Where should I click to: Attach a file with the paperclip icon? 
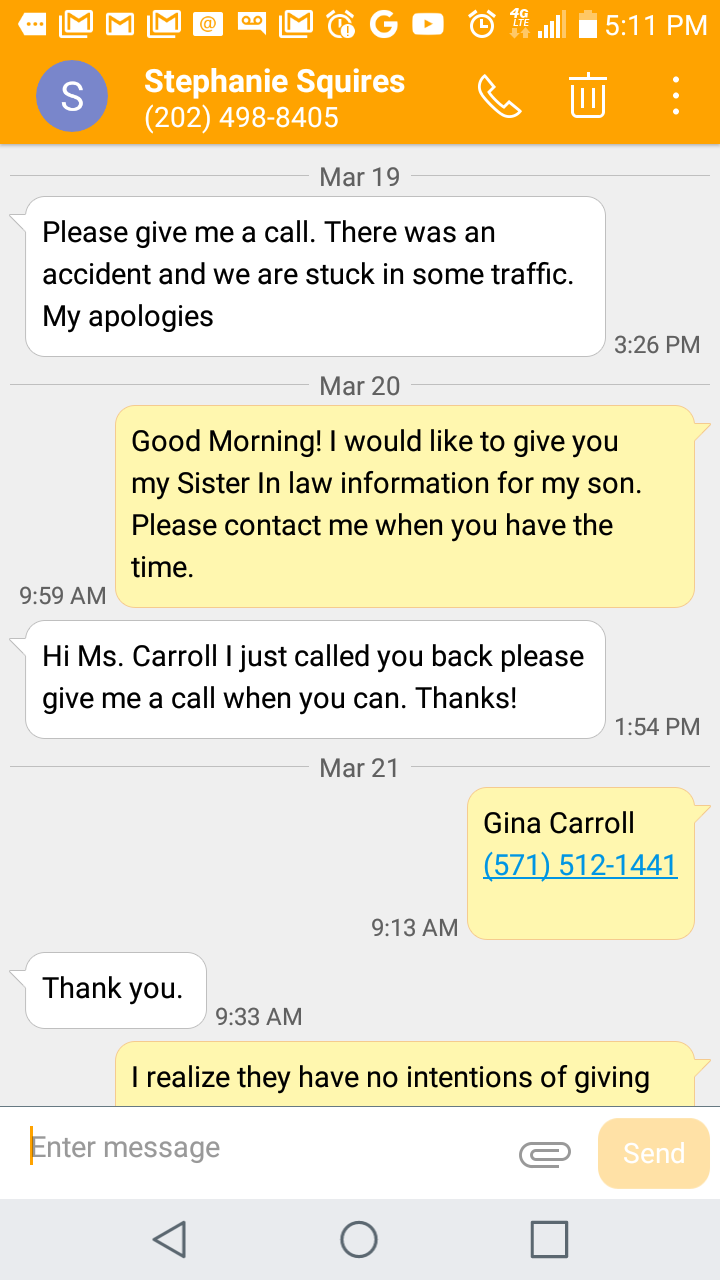545,1154
